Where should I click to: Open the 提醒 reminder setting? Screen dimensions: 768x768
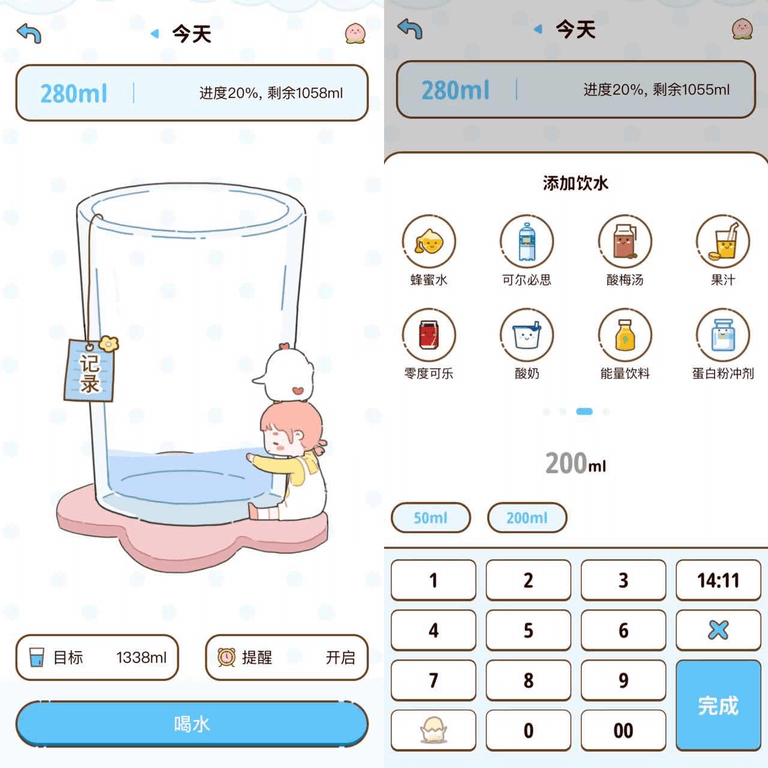point(287,657)
